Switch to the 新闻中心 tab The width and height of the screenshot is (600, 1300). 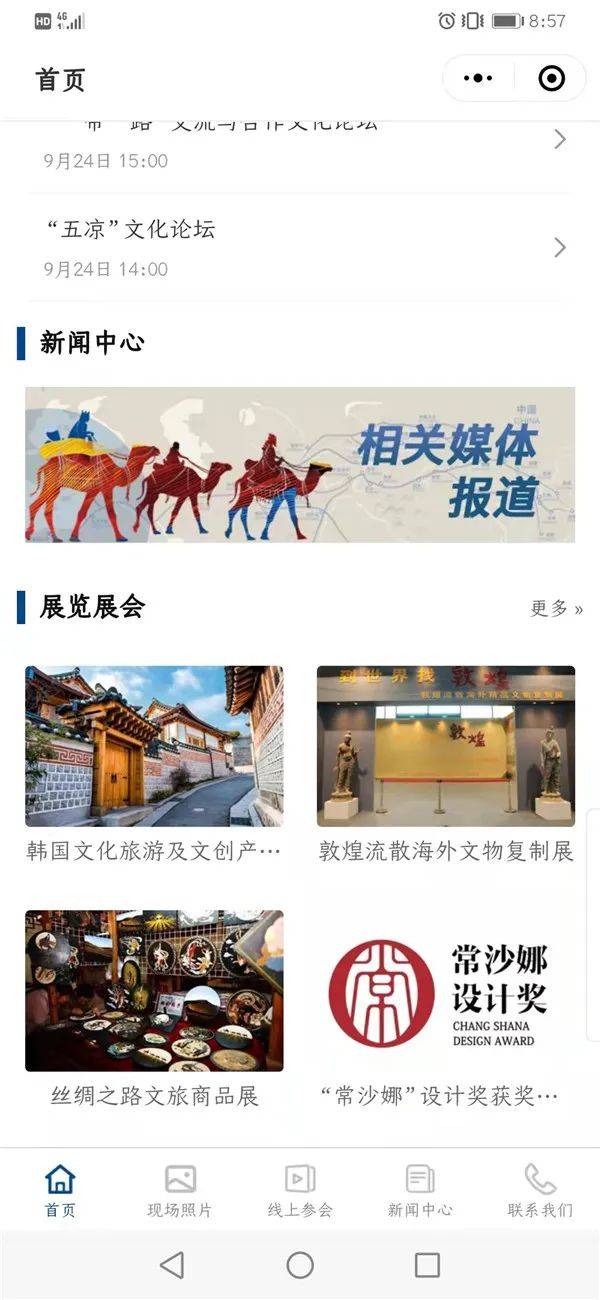click(x=420, y=1190)
